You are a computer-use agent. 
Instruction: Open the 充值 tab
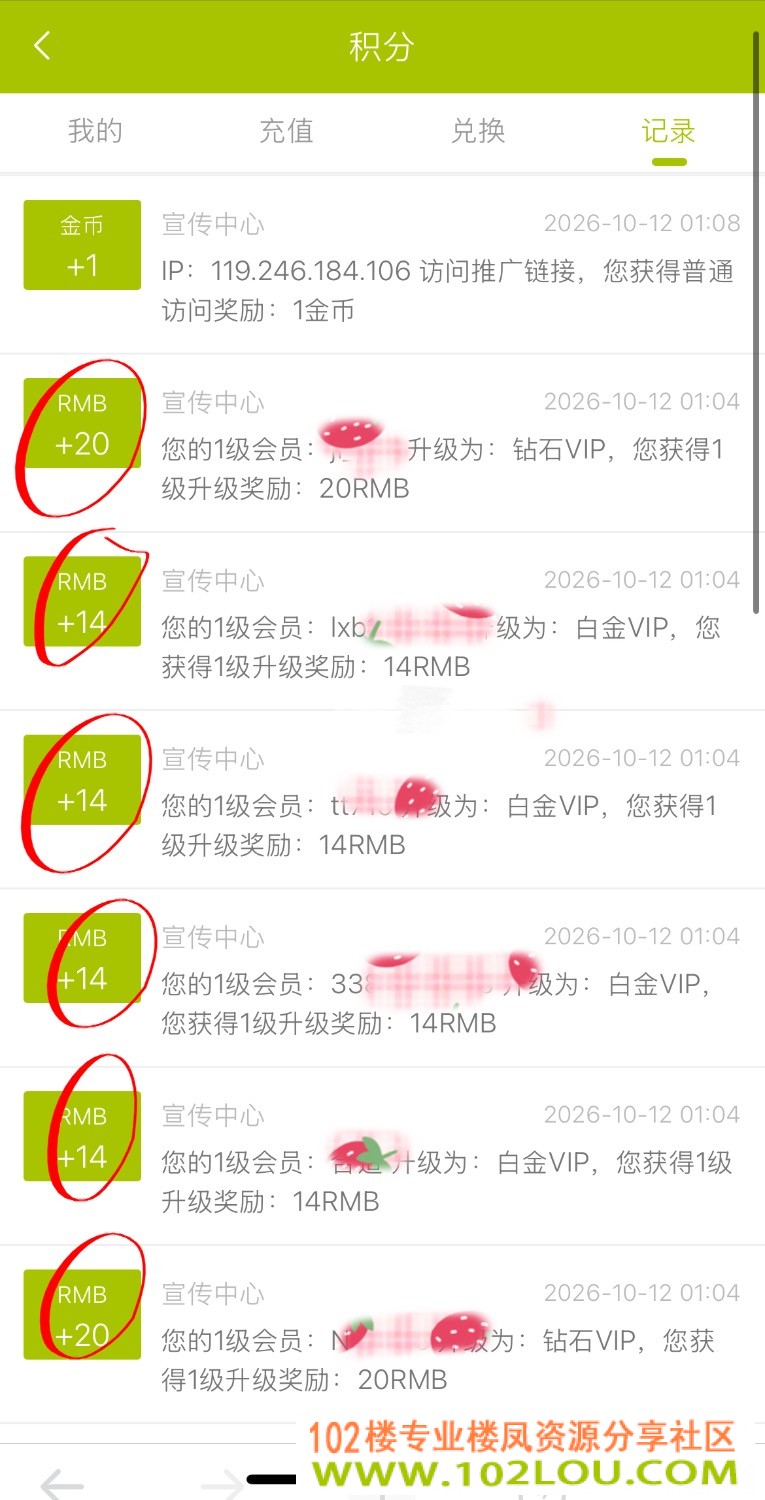[286, 131]
